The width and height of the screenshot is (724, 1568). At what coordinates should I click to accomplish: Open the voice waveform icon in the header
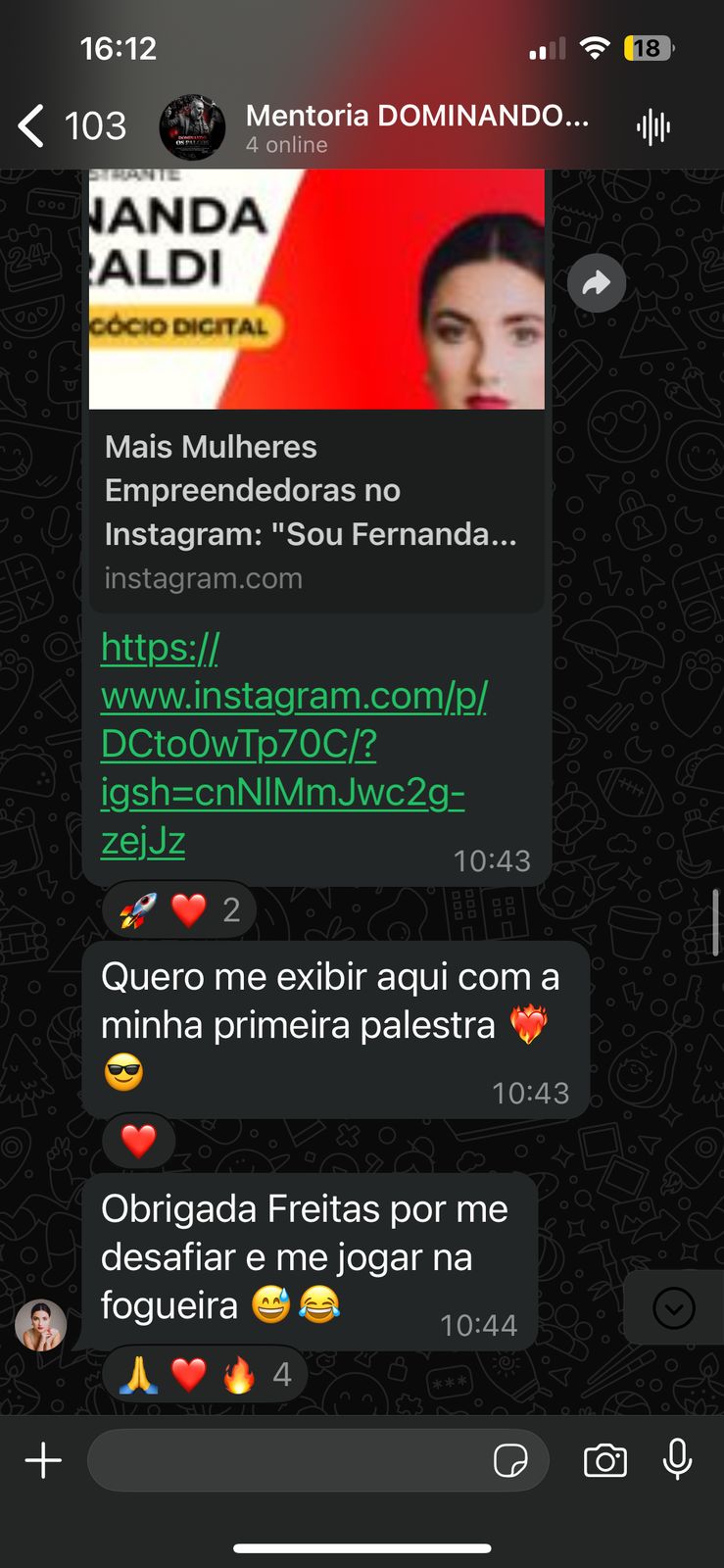point(654,125)
